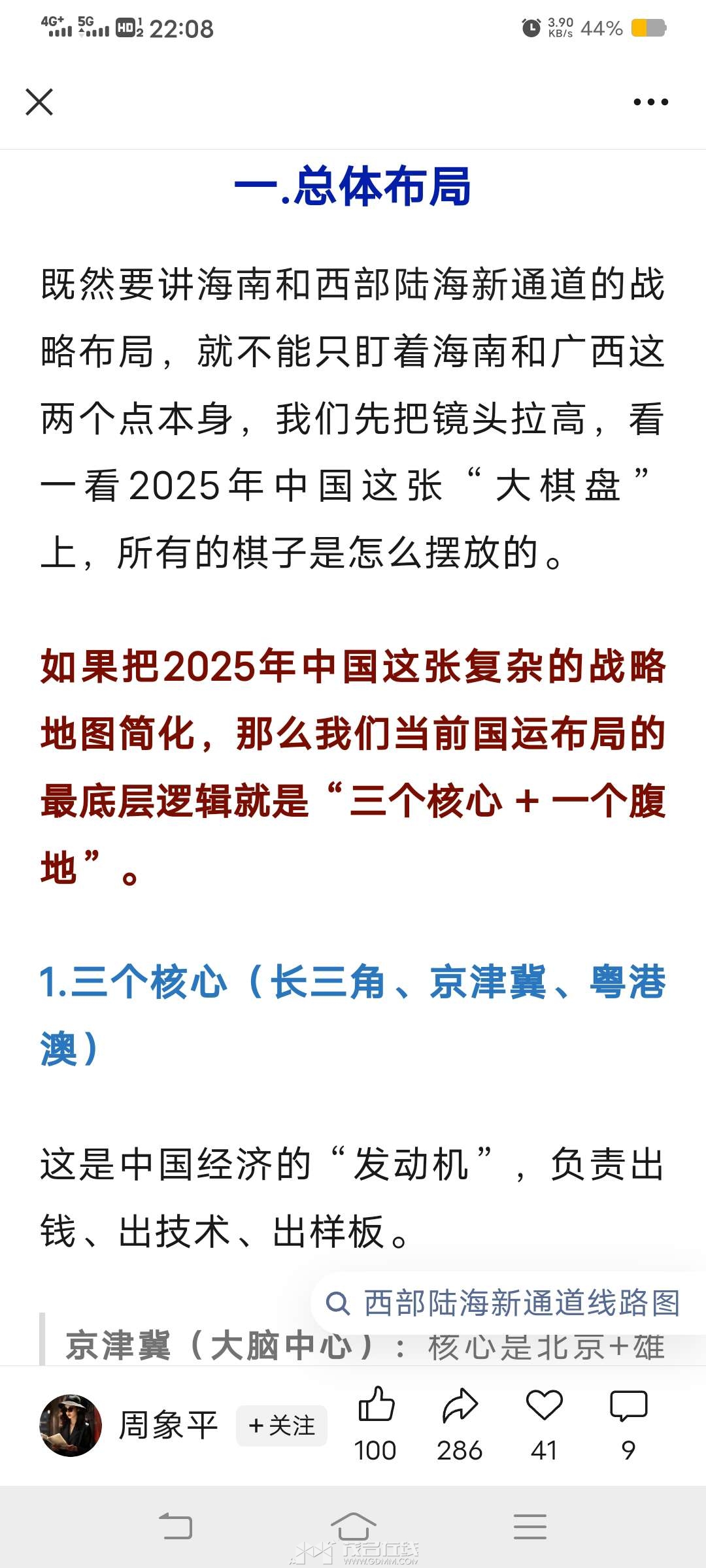The image size is (706, 1568).
Task: Show recent apps via system menu
Action: (x=529, y=1526)
